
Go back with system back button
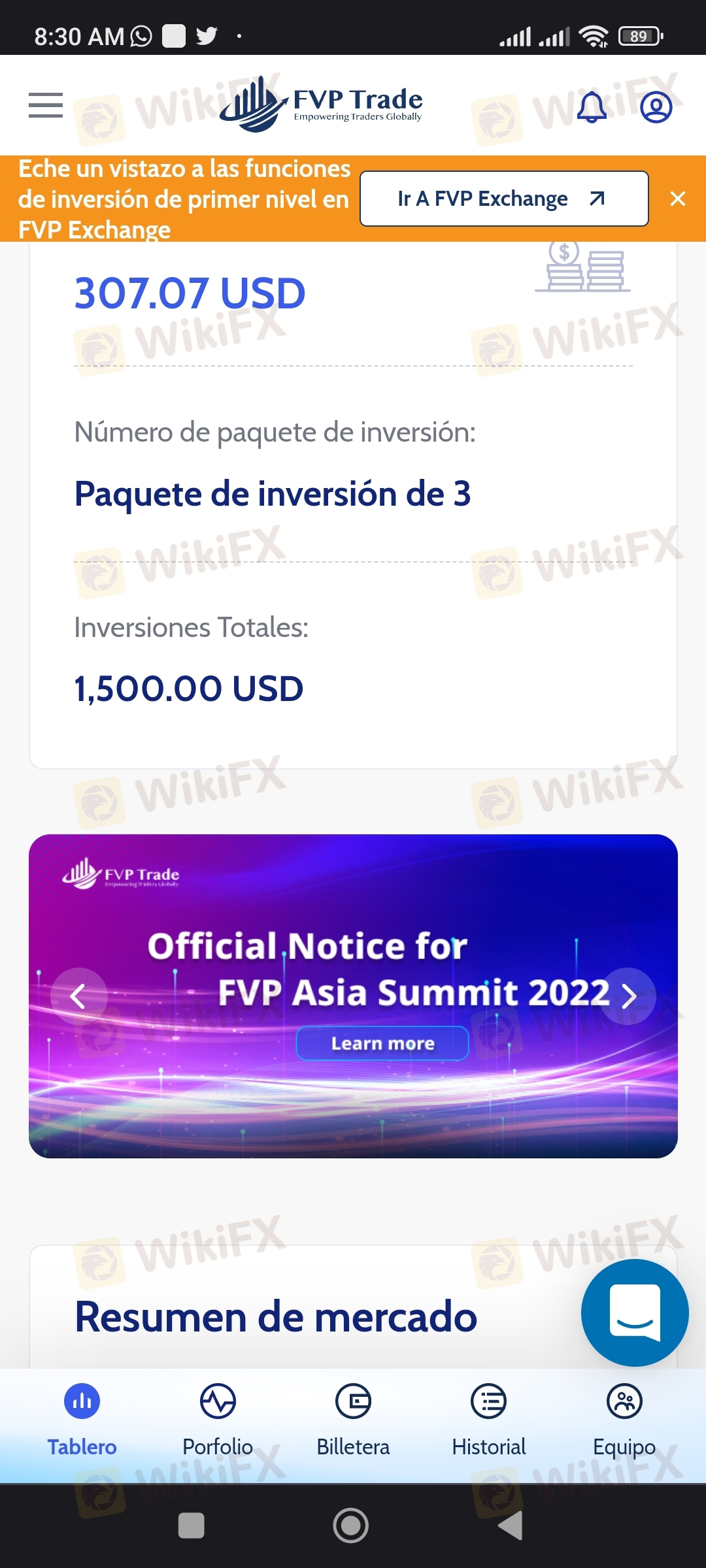point(511,1526)
